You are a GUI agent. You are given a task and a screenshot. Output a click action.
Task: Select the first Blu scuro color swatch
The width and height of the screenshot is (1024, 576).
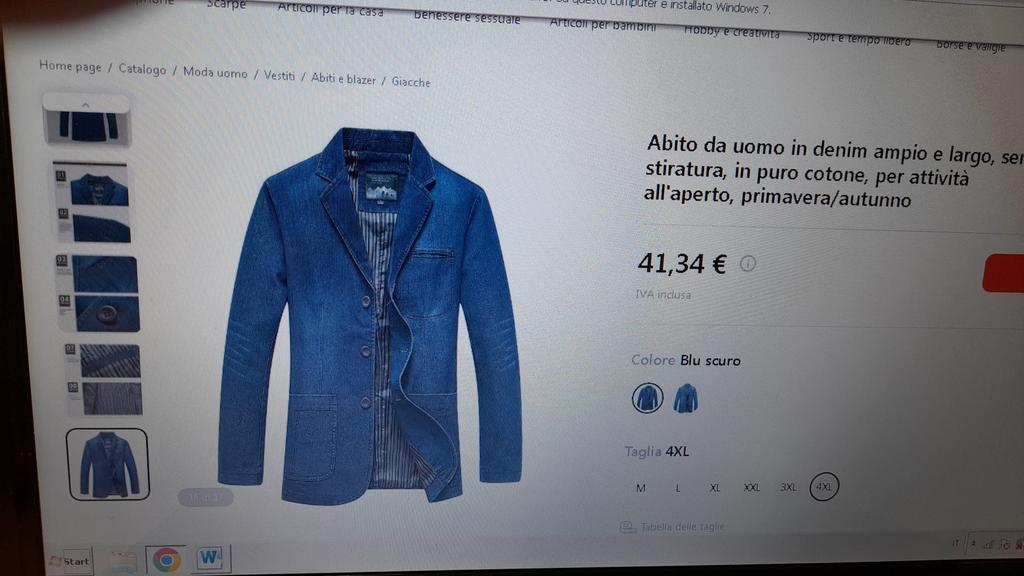(x=647, y=398)
